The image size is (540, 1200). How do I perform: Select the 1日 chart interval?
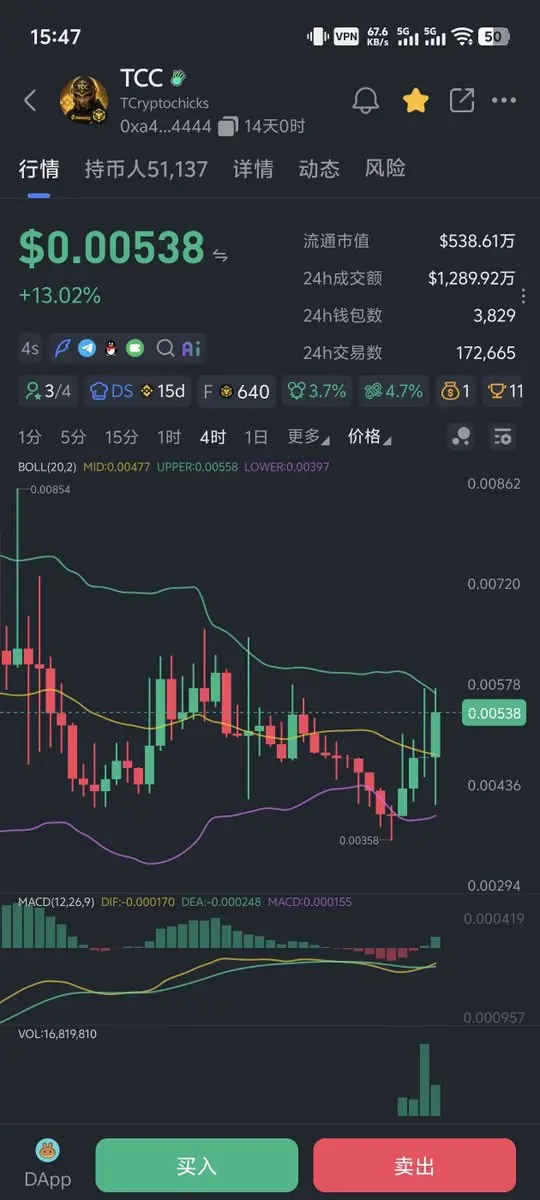click(256, 436)
